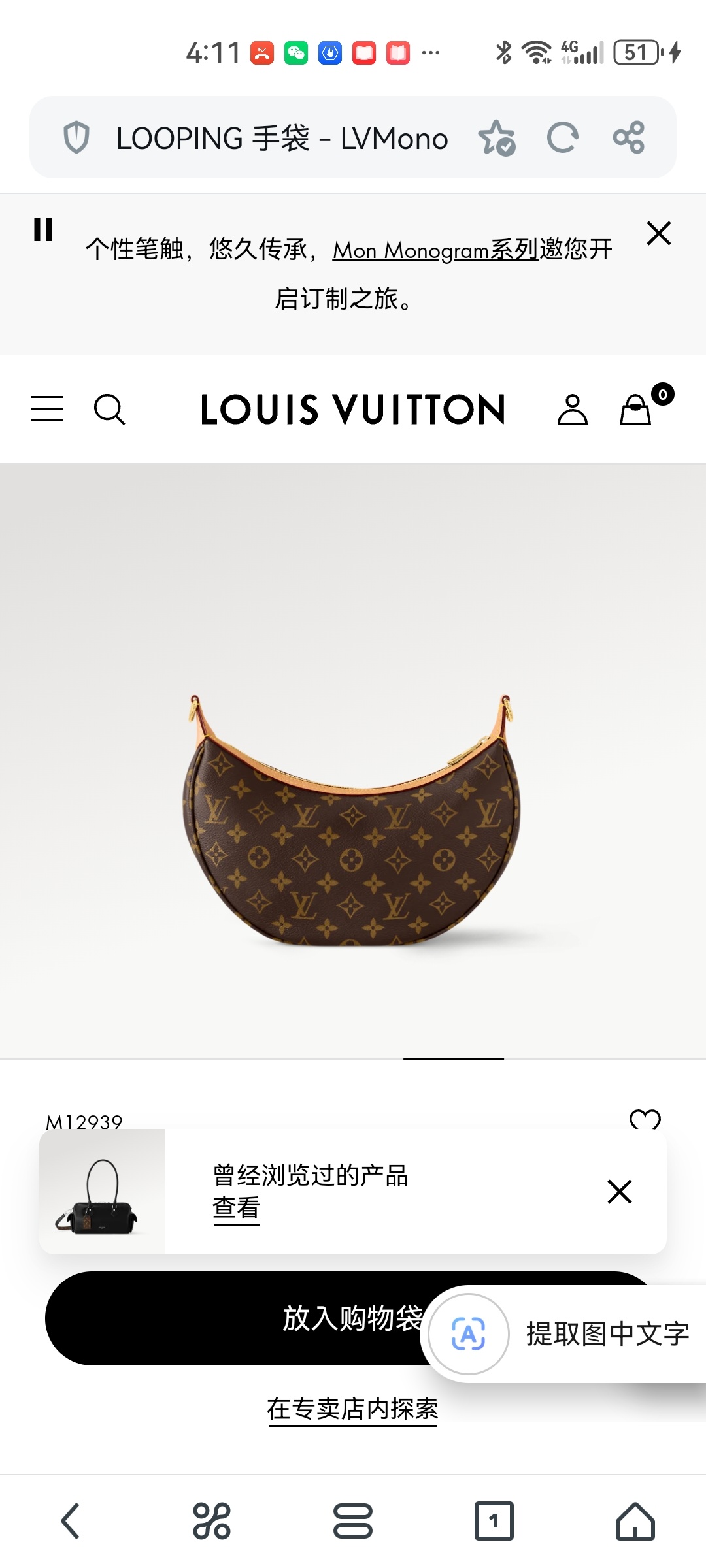Bookmark this page with the star icon

497,138
